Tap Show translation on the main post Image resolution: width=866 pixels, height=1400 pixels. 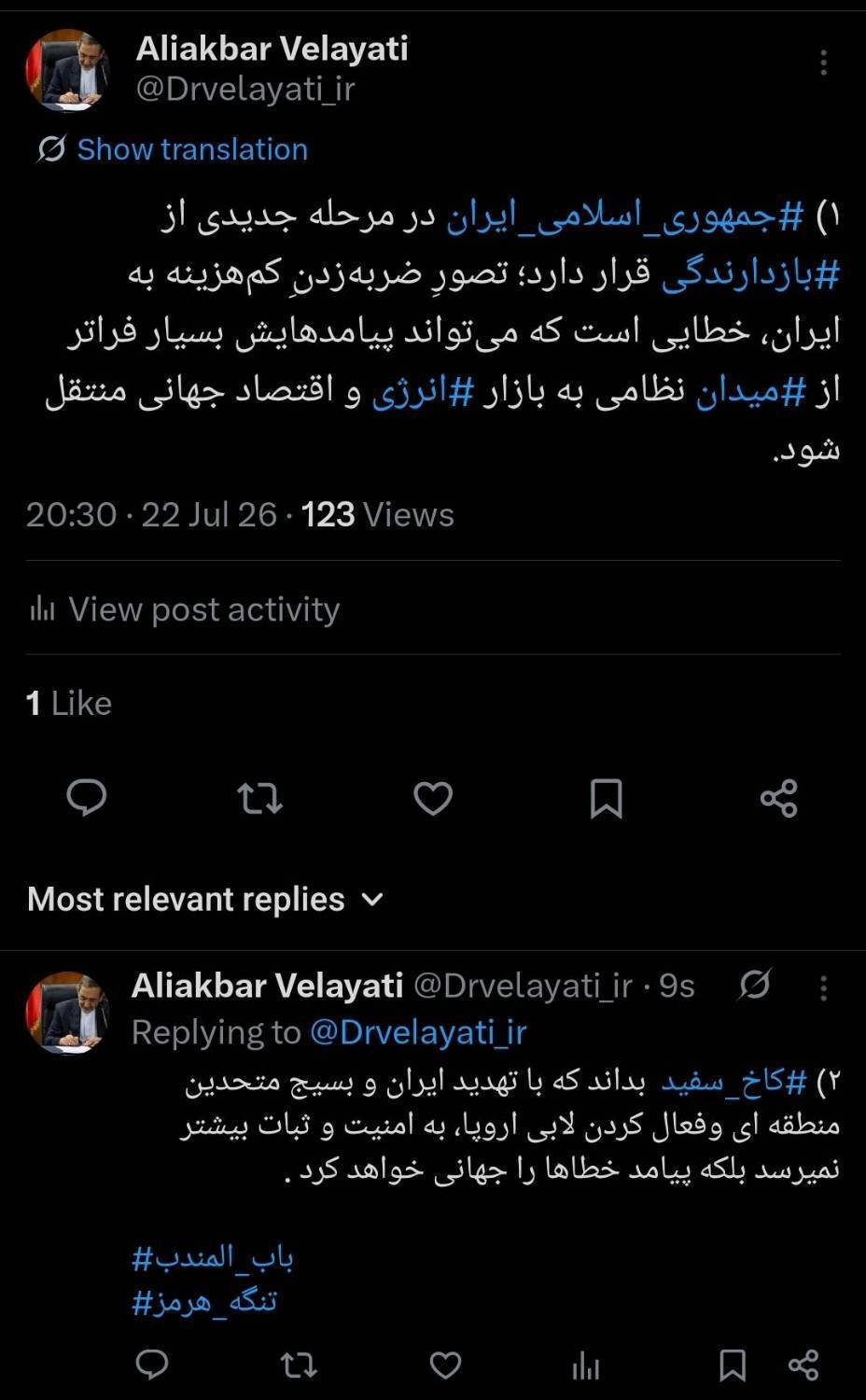point(173,149)
